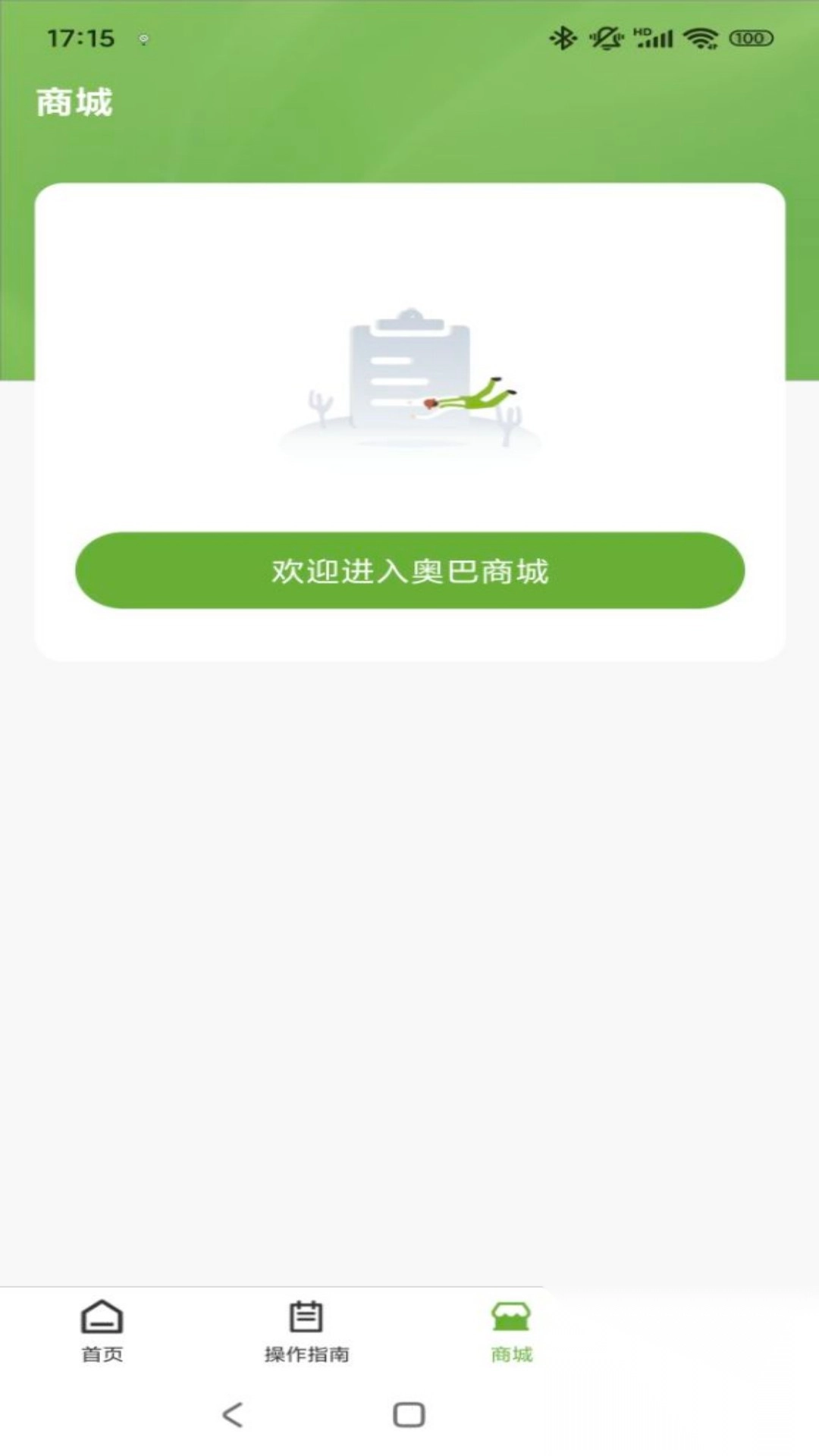Viewport: 819px width, 1456px height.
Task: Select the 商城 tab
Action: pos(511,1331)
